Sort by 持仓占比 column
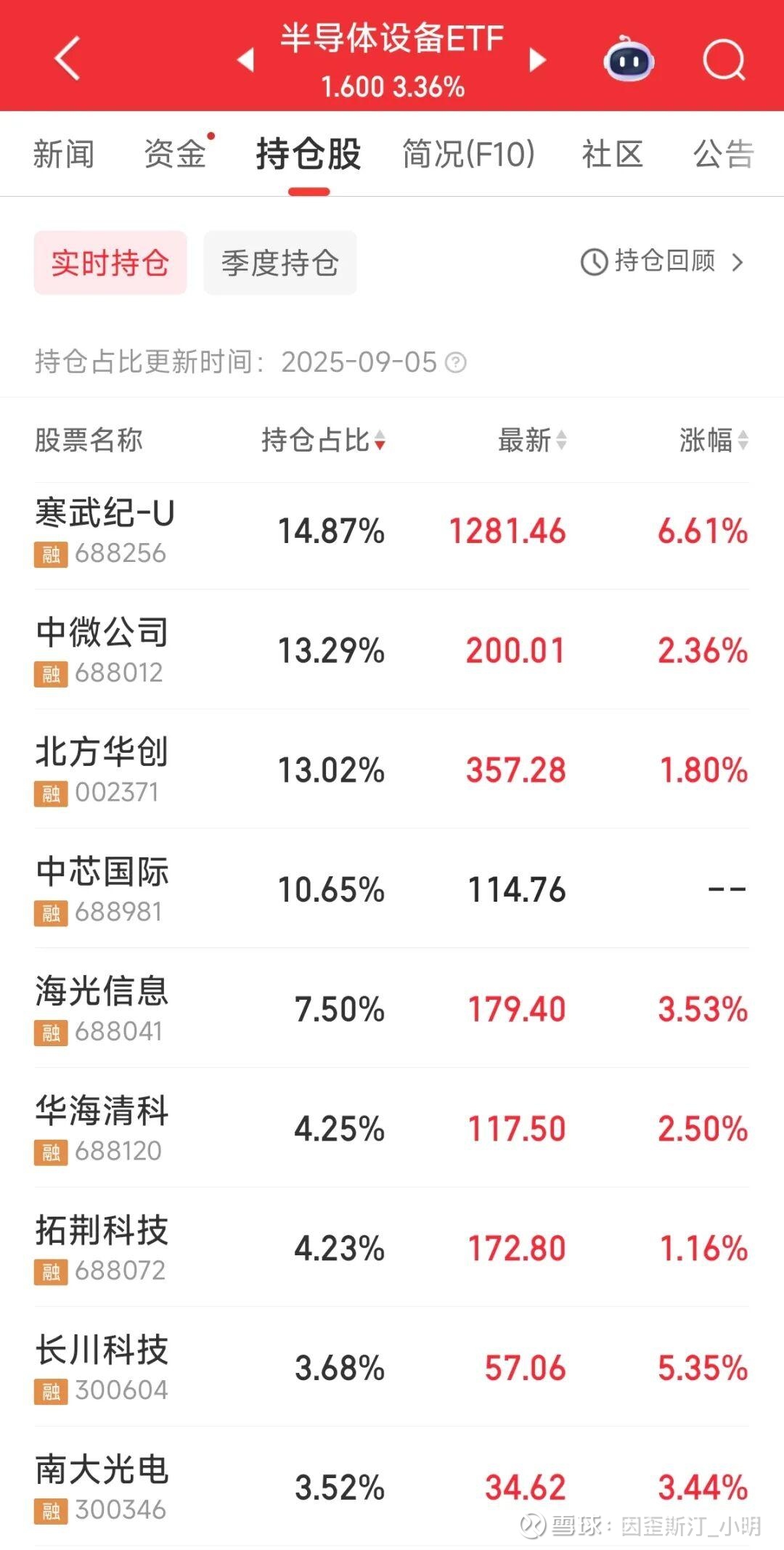 323,440
